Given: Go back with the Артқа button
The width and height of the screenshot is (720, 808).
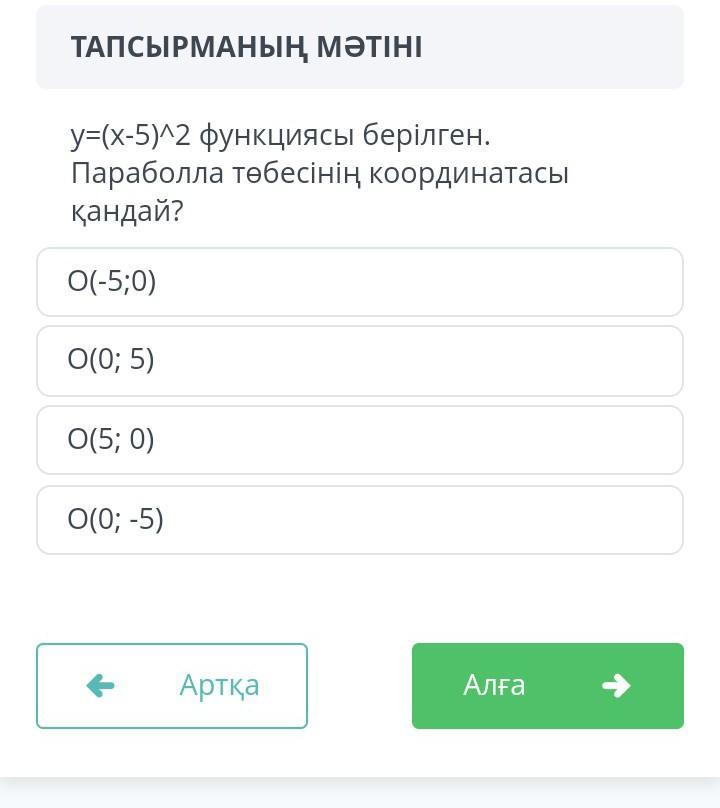Looking at the screenshot, I should [172, 685].
